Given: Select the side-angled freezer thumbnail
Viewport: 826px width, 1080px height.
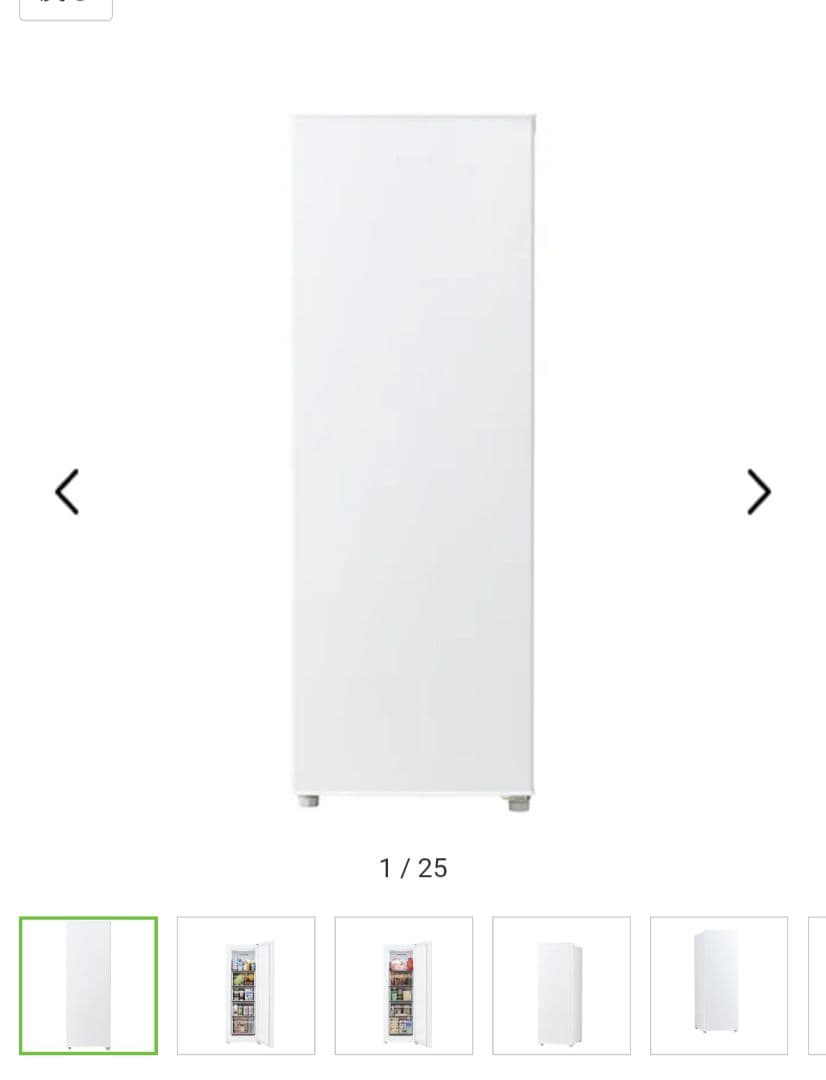Looking at the screenshot, I should pyautogui.click(x=718, y=985).
